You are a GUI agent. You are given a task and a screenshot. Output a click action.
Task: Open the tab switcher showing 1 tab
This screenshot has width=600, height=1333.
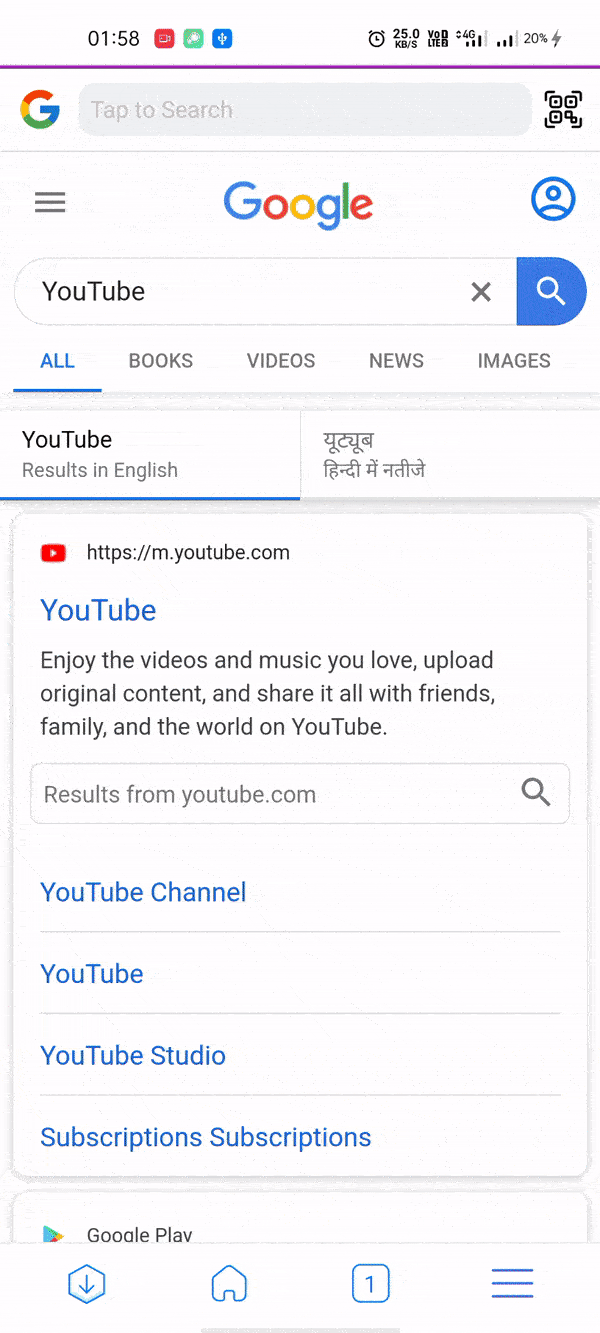point(370,1284)
